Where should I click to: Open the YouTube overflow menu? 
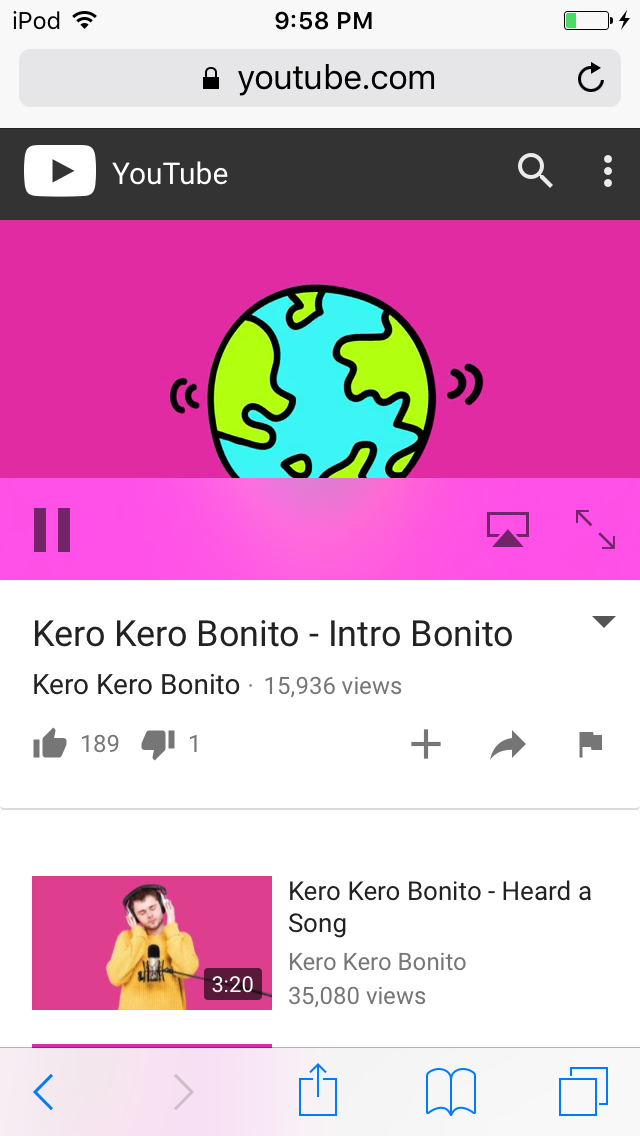tap(607, 172)
